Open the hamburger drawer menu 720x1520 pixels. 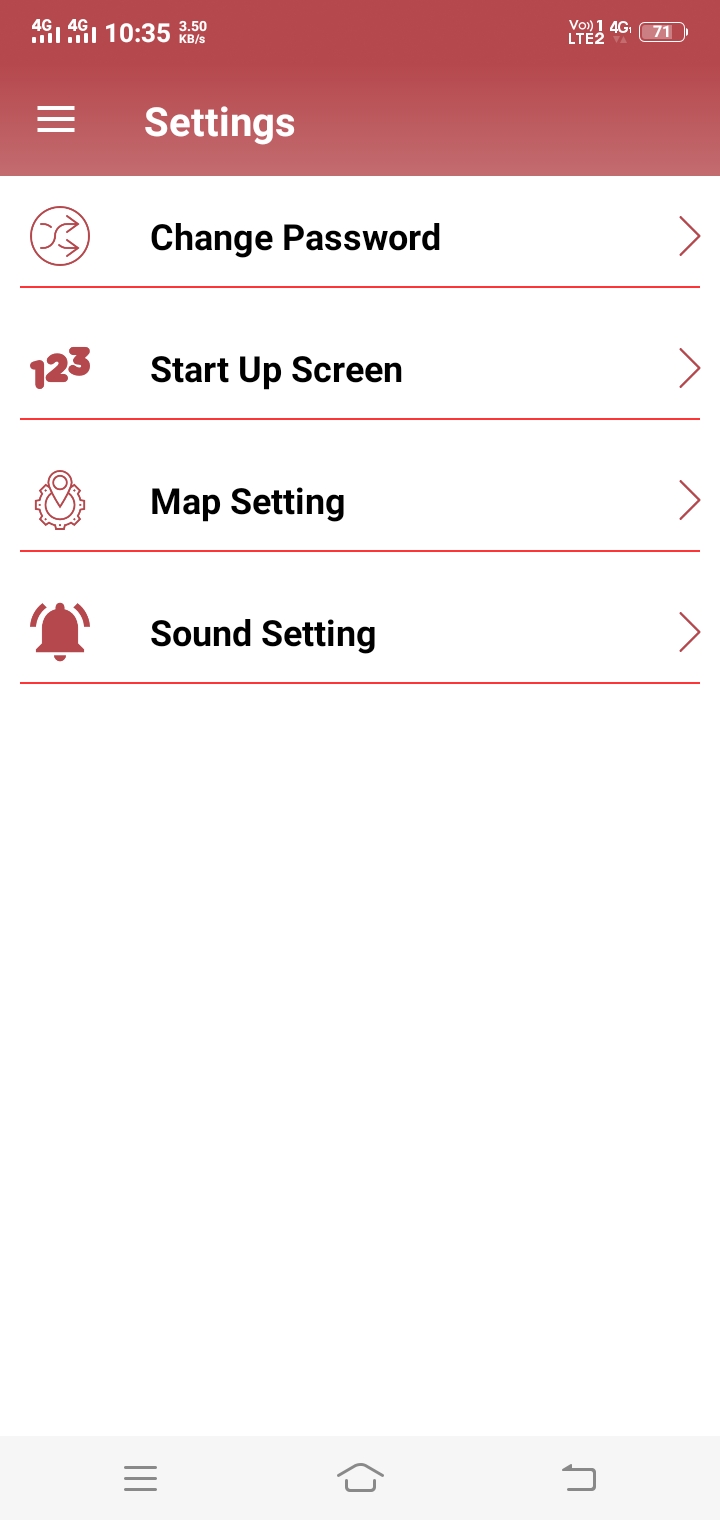click(x=56, y=121)
